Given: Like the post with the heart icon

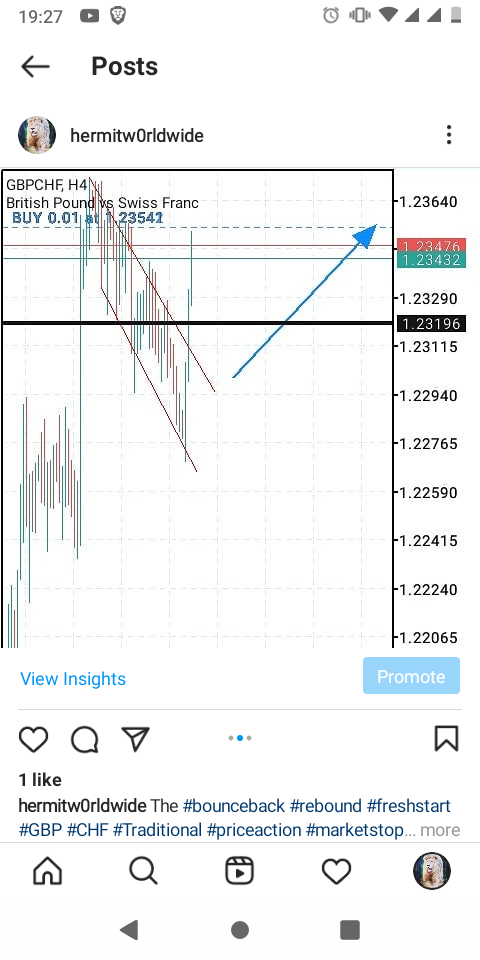Looking at the screenshot, I should click(x=33, y=738).
